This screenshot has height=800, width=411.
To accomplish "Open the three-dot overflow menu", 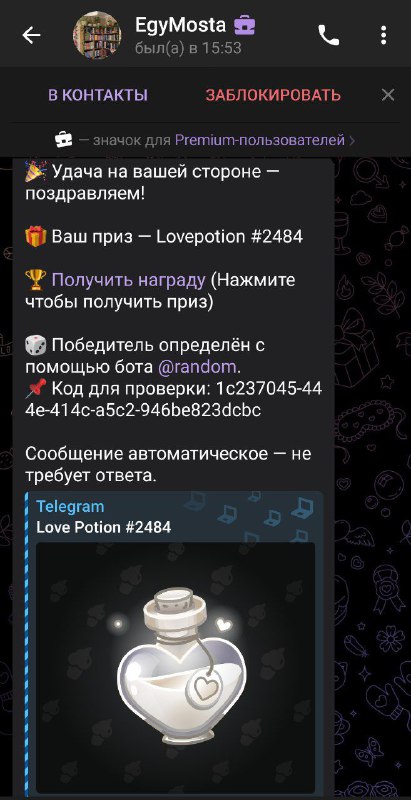I will [384, 35].
